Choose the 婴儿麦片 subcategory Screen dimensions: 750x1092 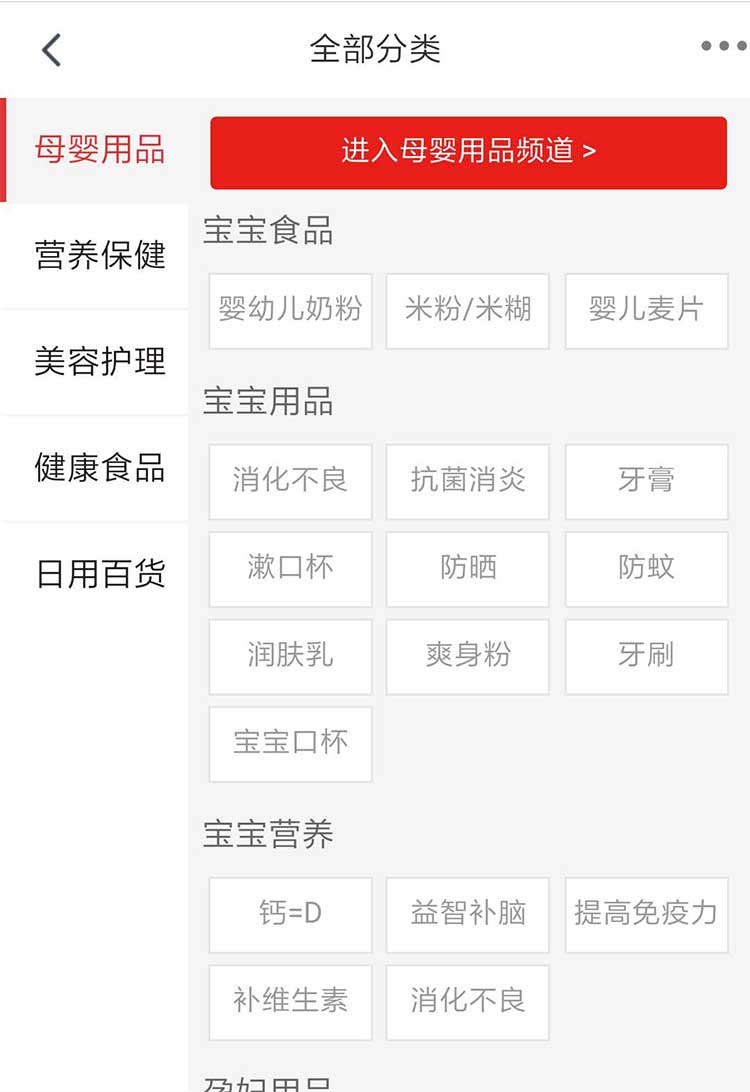[646, 310]
